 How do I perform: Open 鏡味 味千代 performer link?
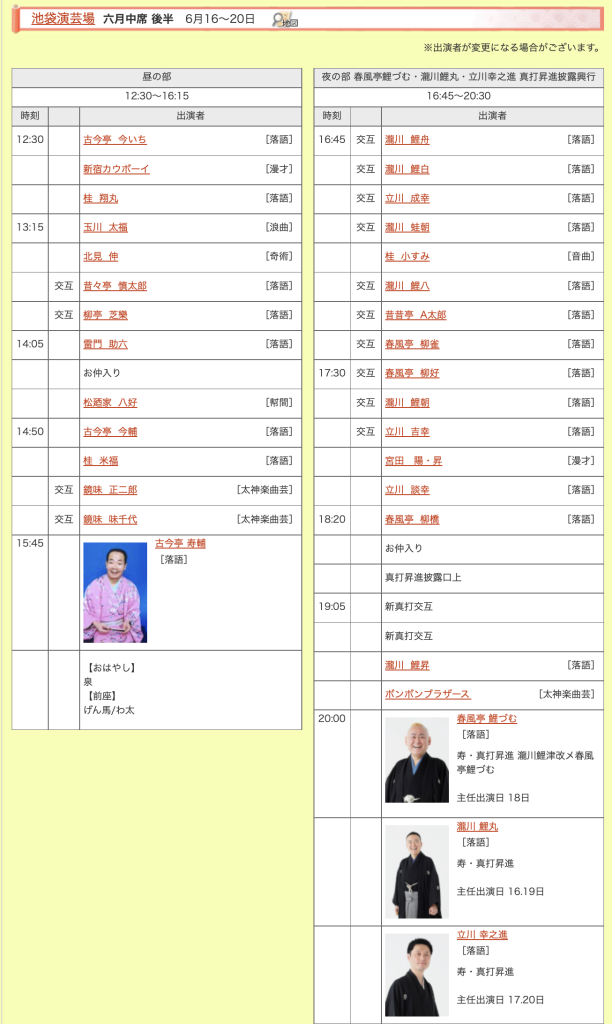(110, 519)
